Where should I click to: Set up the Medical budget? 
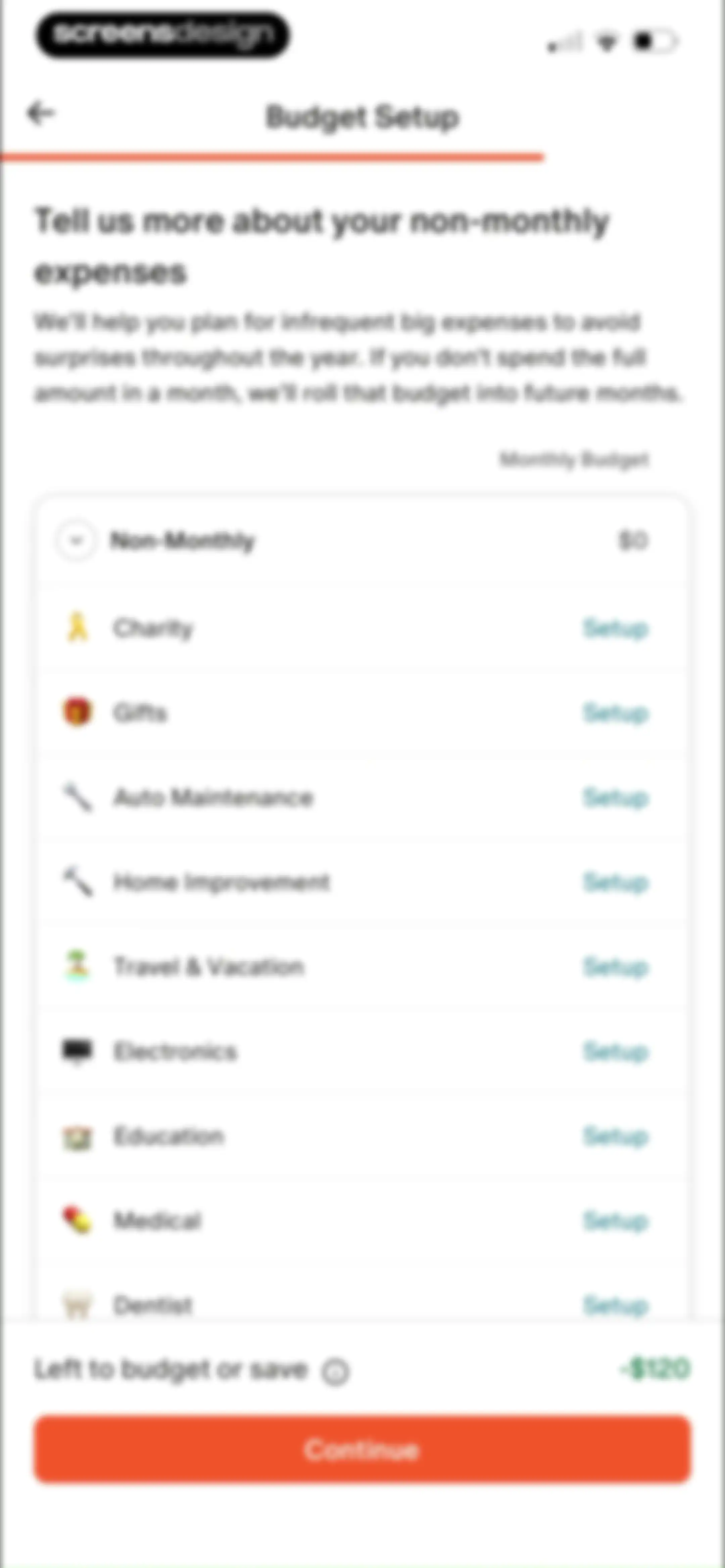pos(616,1220)
